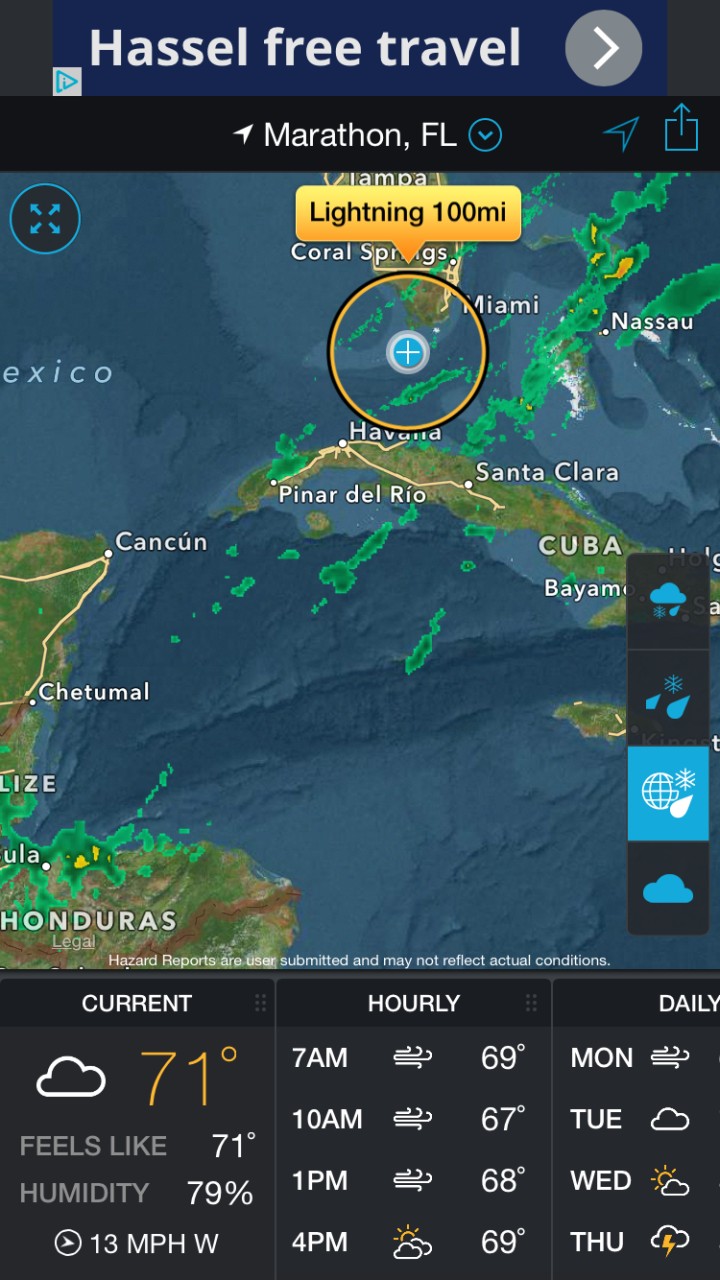Open the Legal link on the map

pyautogui.click(x=74, y=942)
